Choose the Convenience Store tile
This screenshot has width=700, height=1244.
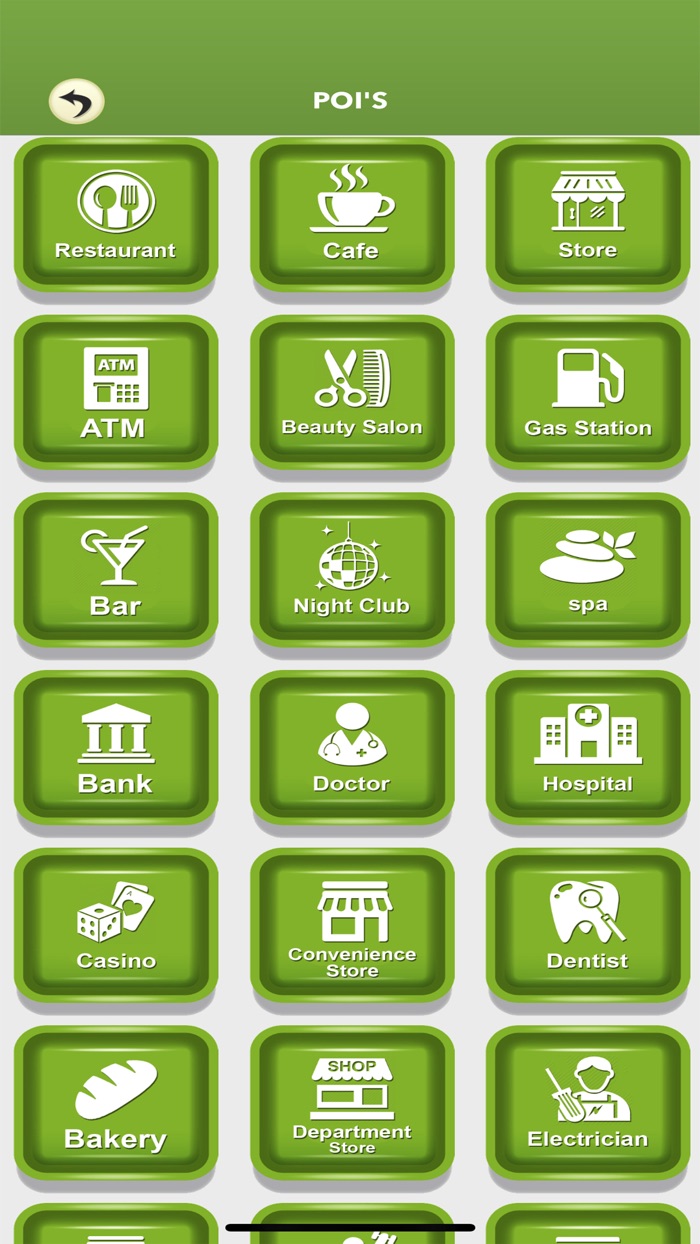[x=352, y=926]
